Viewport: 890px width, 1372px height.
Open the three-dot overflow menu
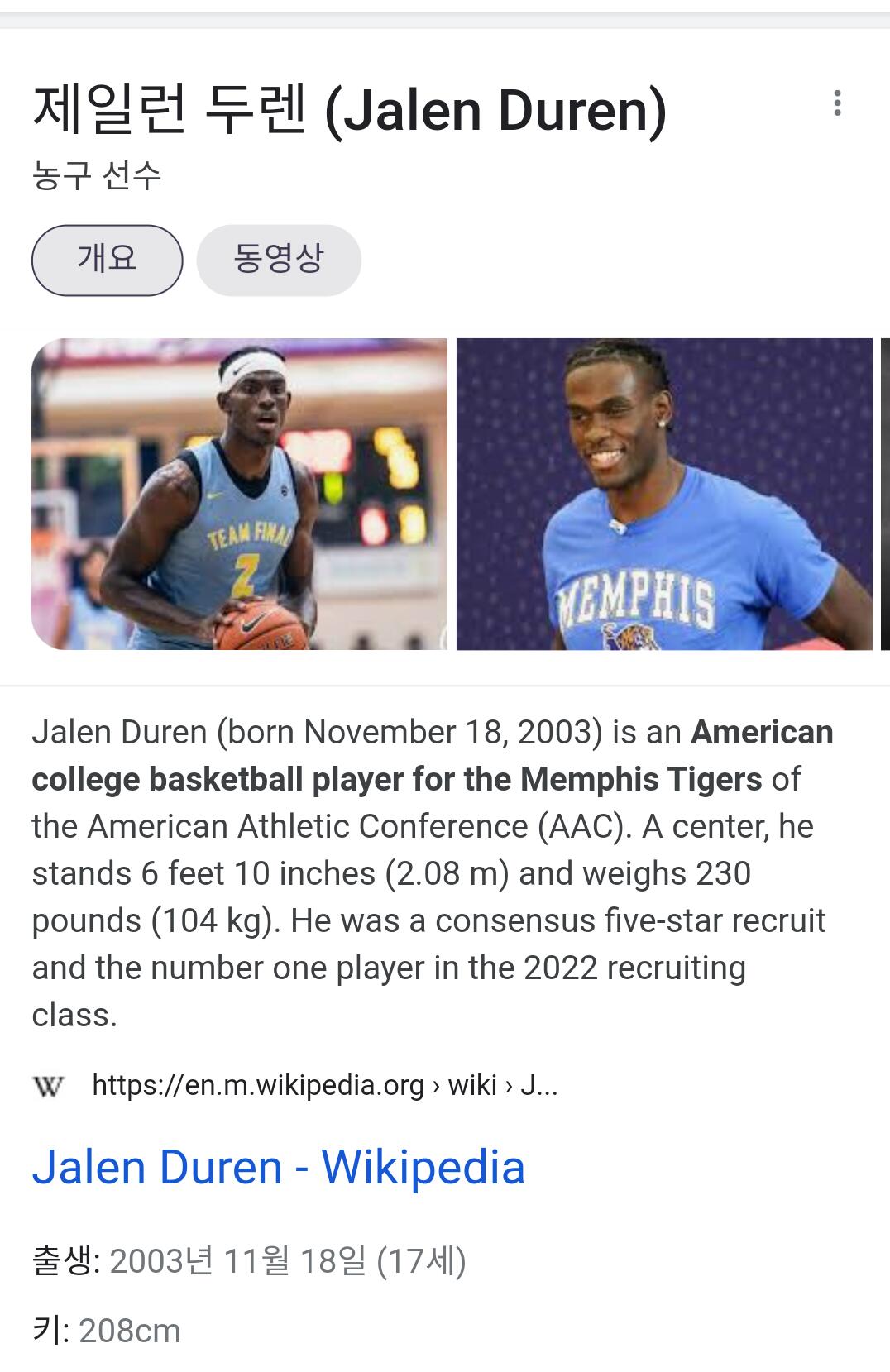837,103
